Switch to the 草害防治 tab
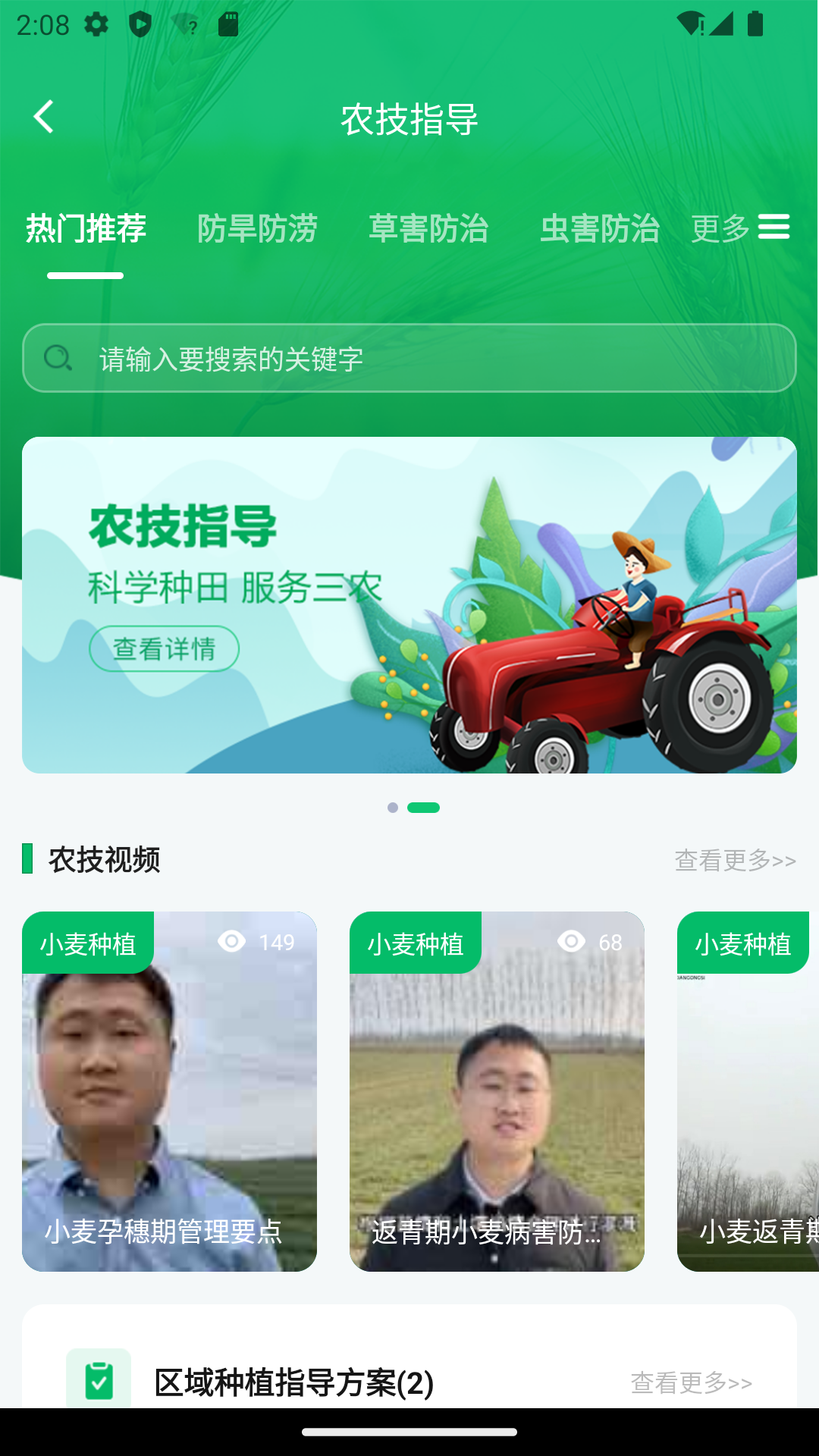Viewport: 819px width, 1456px height. click(x=429, y=228)
